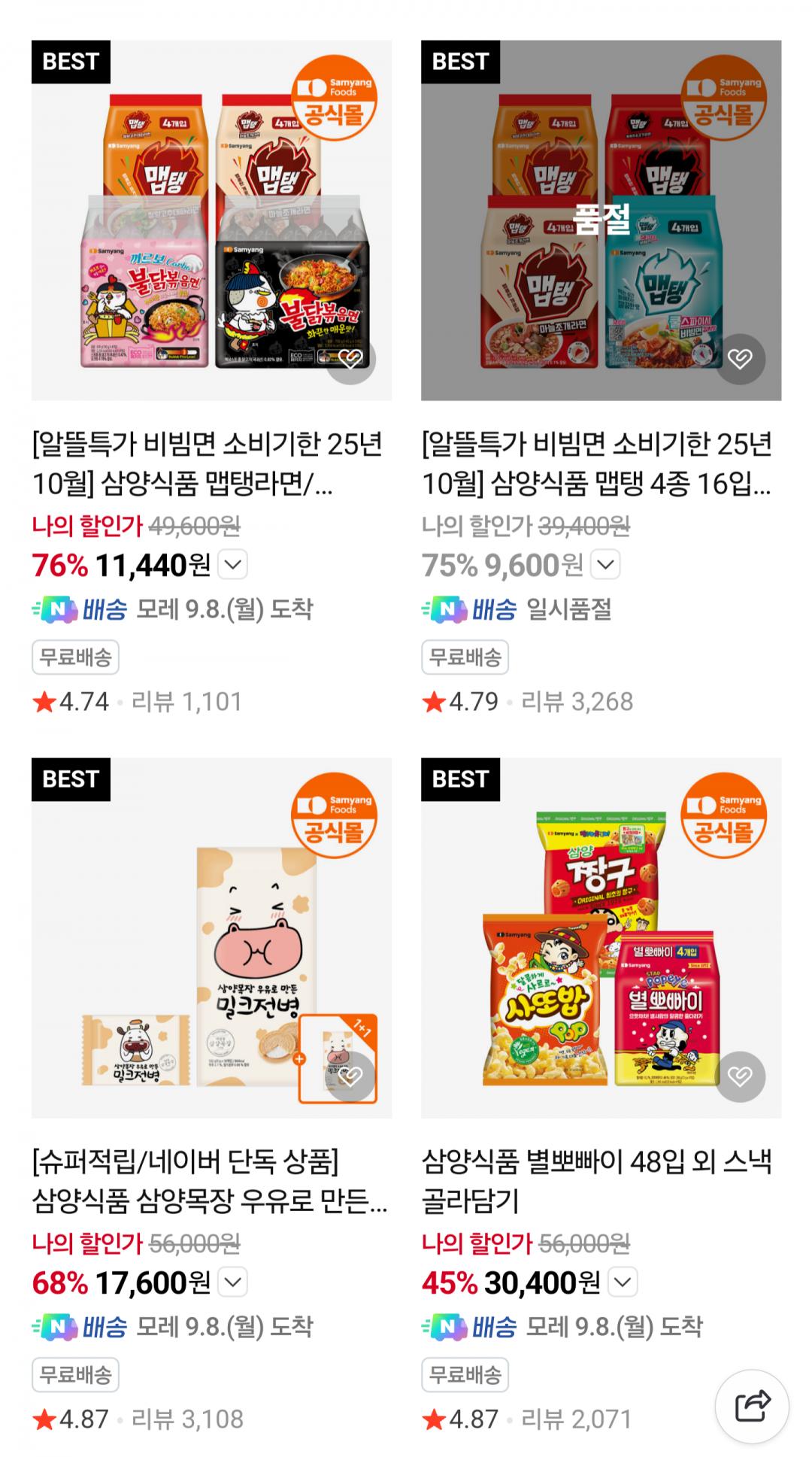Screen dimensions: 812x1457
Task: Wishlist the sold-out 맵탱 4종 16입 product
Action: pos(740,359)
